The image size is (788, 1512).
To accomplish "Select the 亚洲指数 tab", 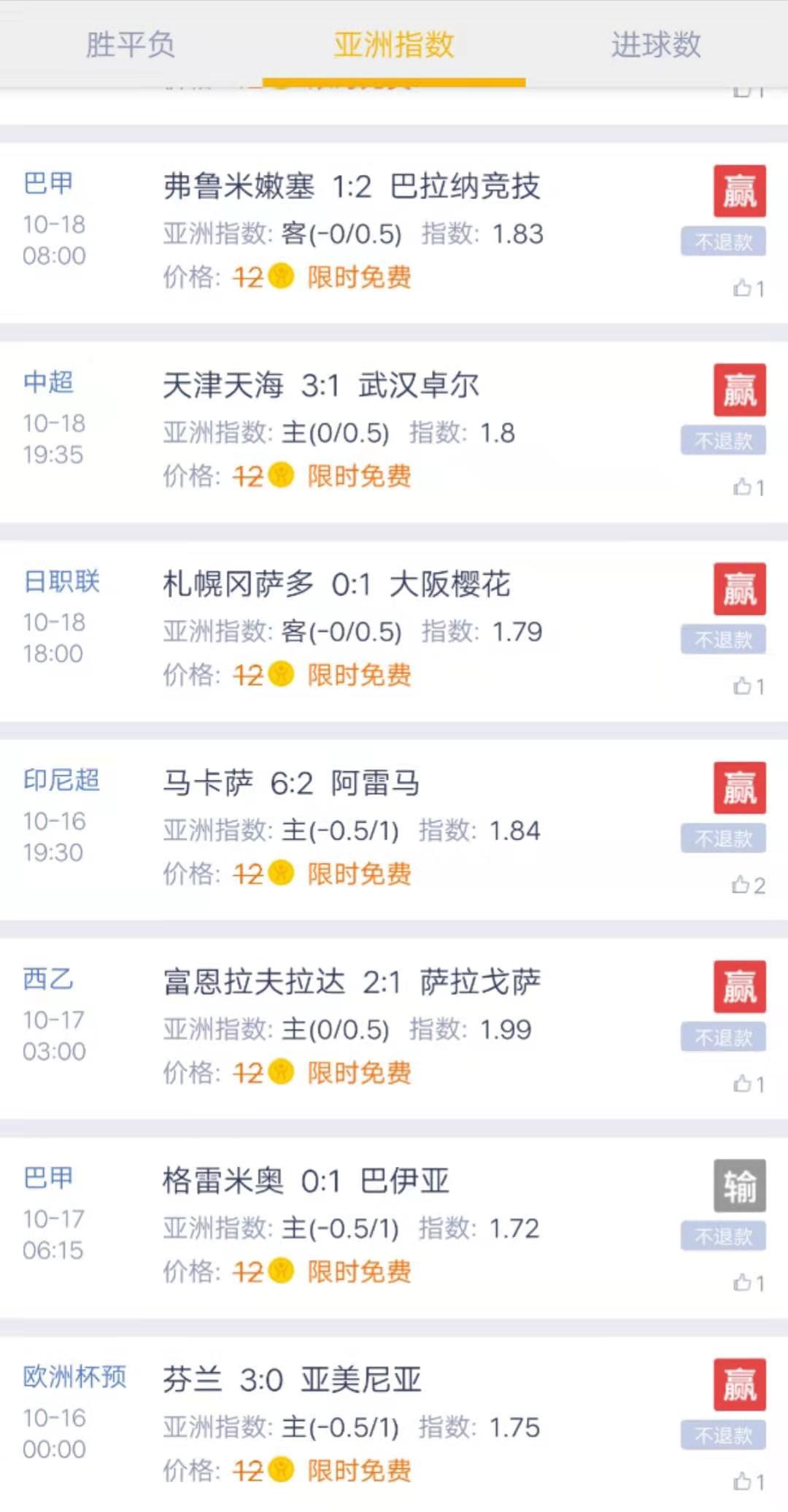I will pos(394,45).
